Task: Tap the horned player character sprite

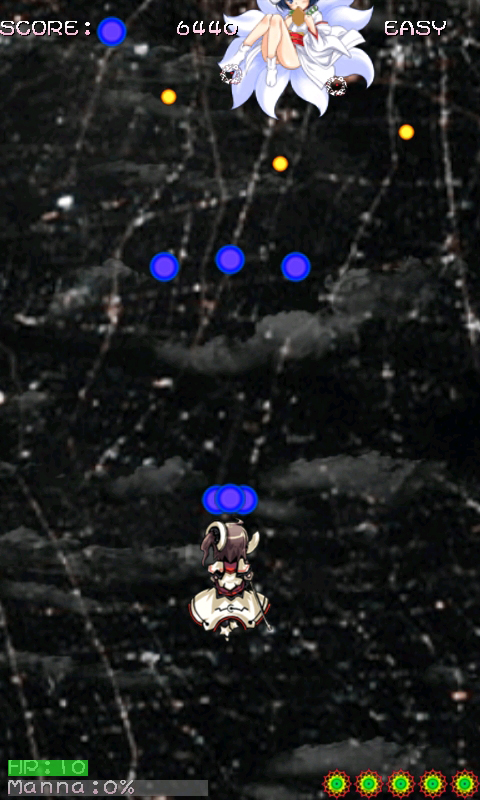Action: [230, 580]
